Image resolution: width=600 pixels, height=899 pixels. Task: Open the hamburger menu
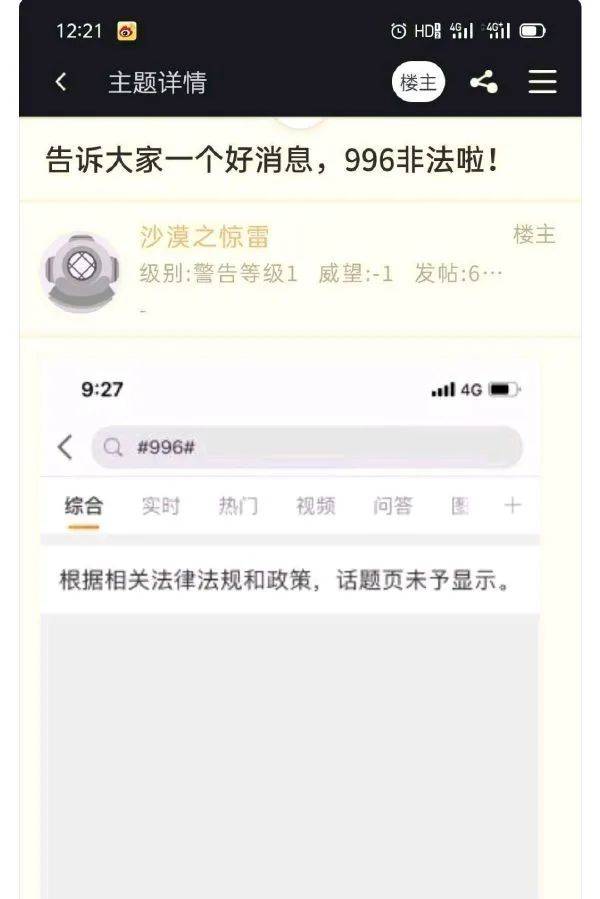(542, 82)
